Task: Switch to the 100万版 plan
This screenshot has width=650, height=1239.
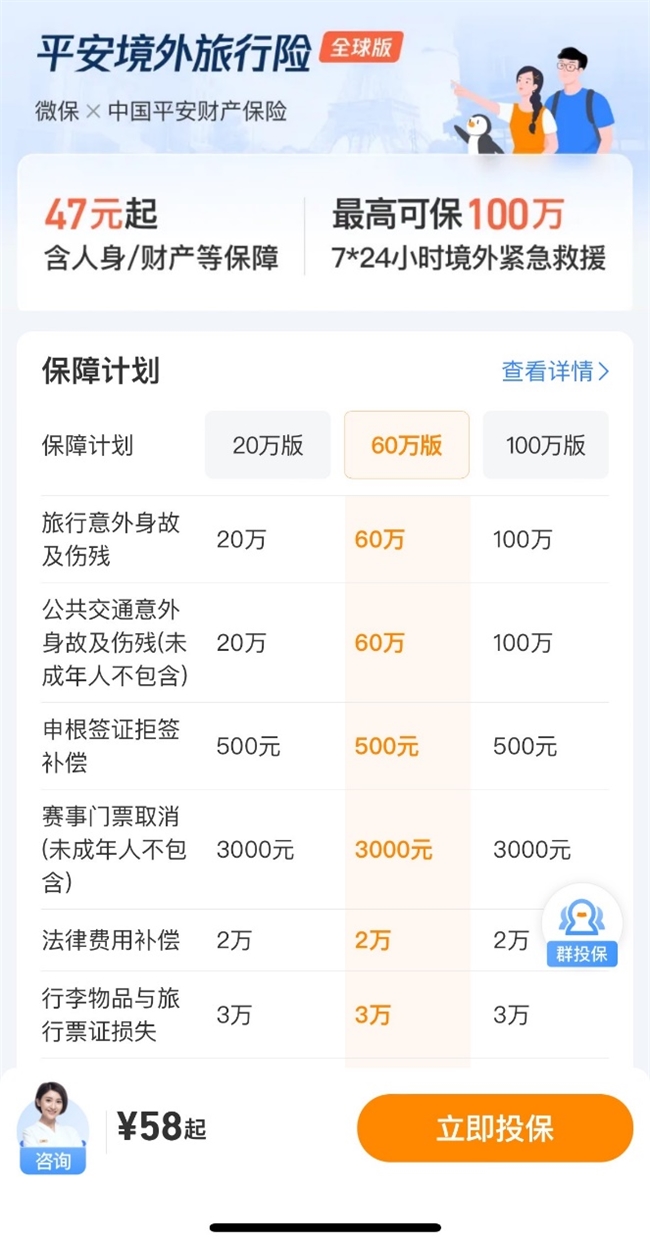Action: pyautogui.click(x=546, y=445)
